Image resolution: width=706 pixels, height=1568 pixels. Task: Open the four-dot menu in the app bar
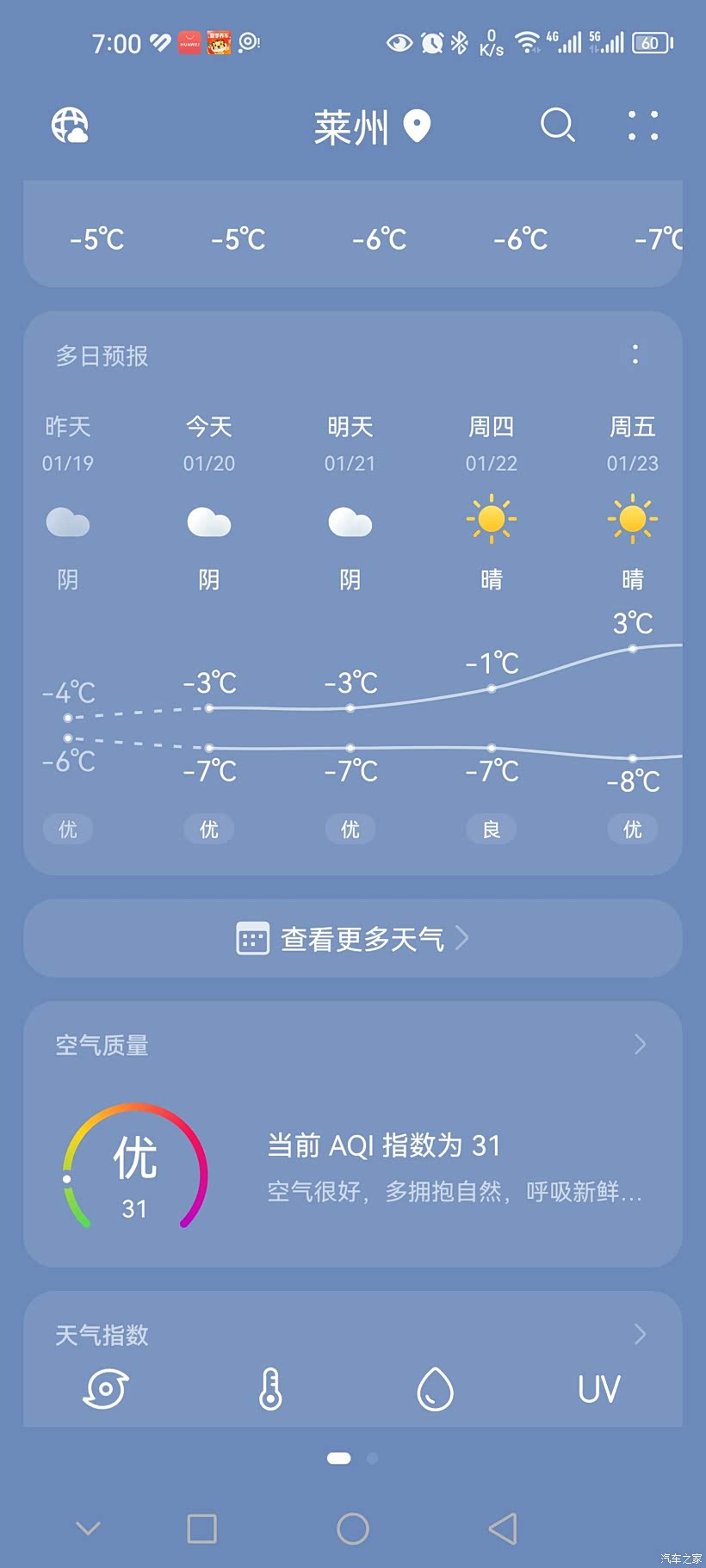coord(642,126)
